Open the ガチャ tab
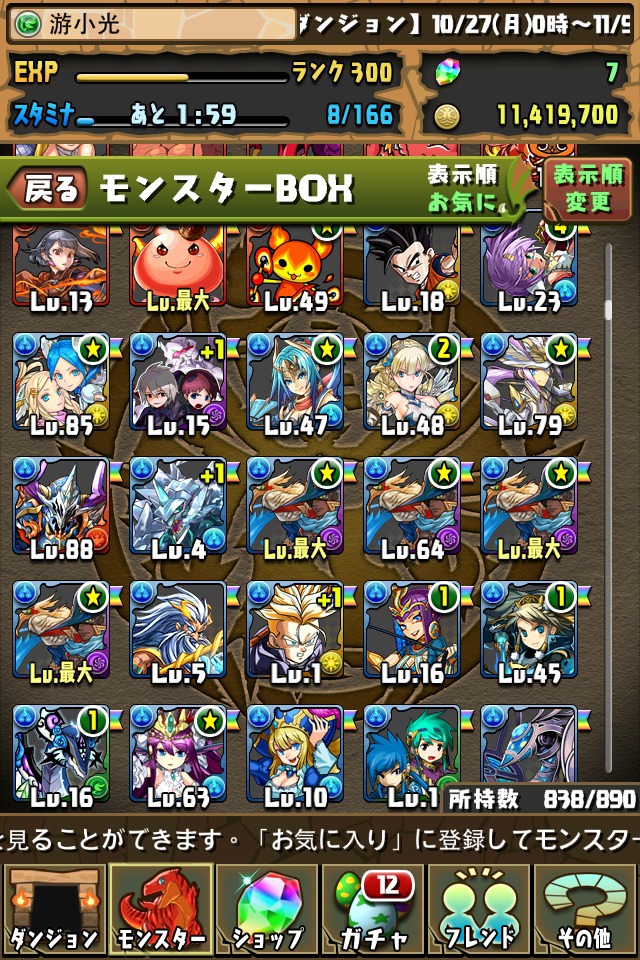 [372, 910]
